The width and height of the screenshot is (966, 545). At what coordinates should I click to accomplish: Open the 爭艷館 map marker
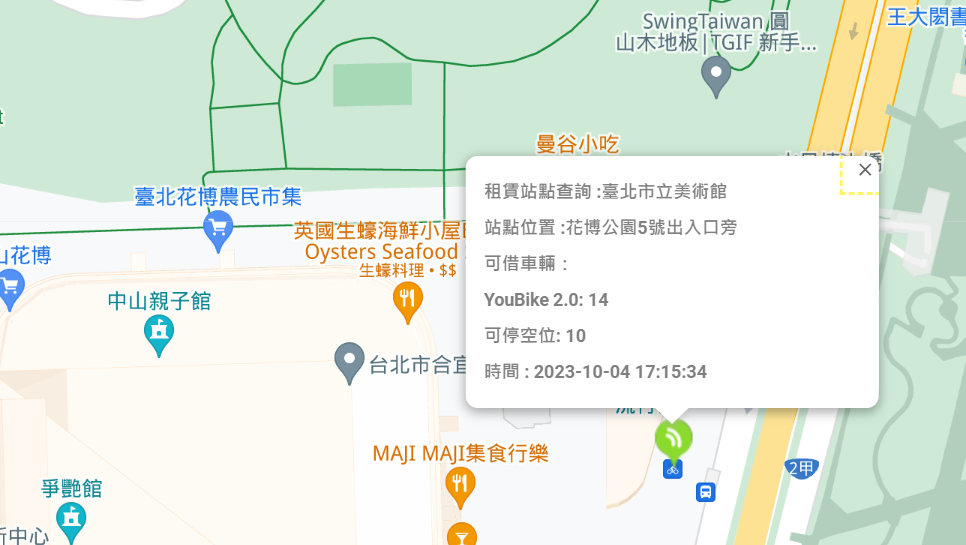(x=71, y=520)
